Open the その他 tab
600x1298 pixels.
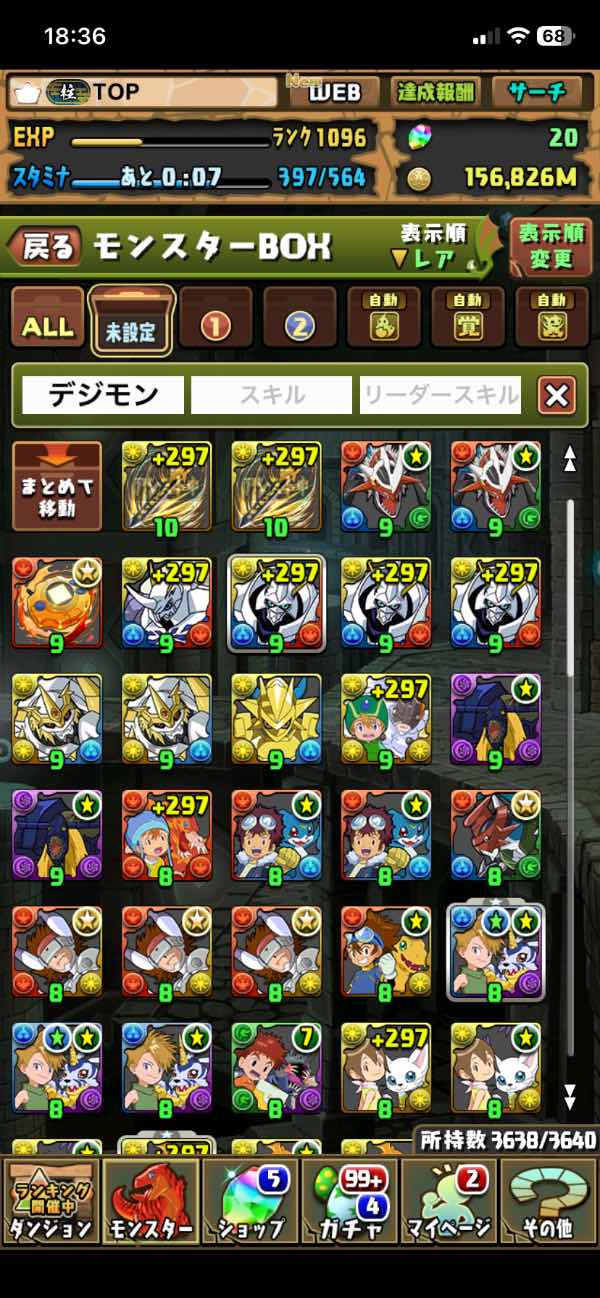(548, 1200)
